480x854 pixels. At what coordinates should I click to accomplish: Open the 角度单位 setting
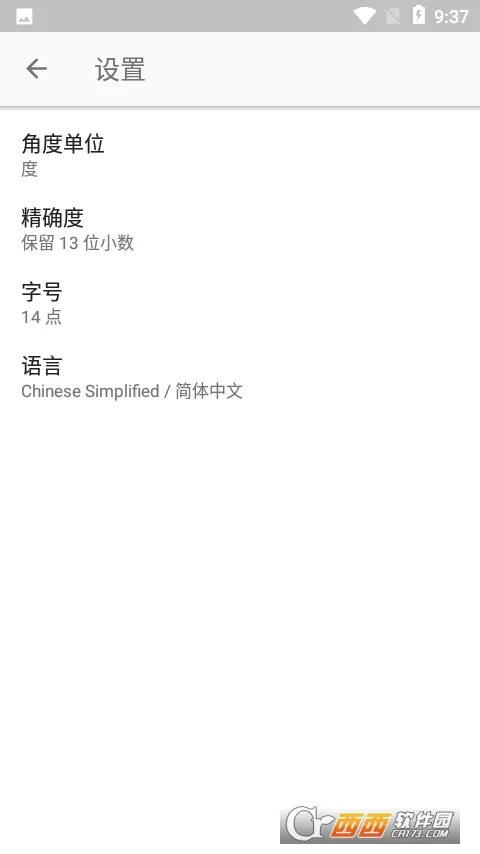[240, 155]
